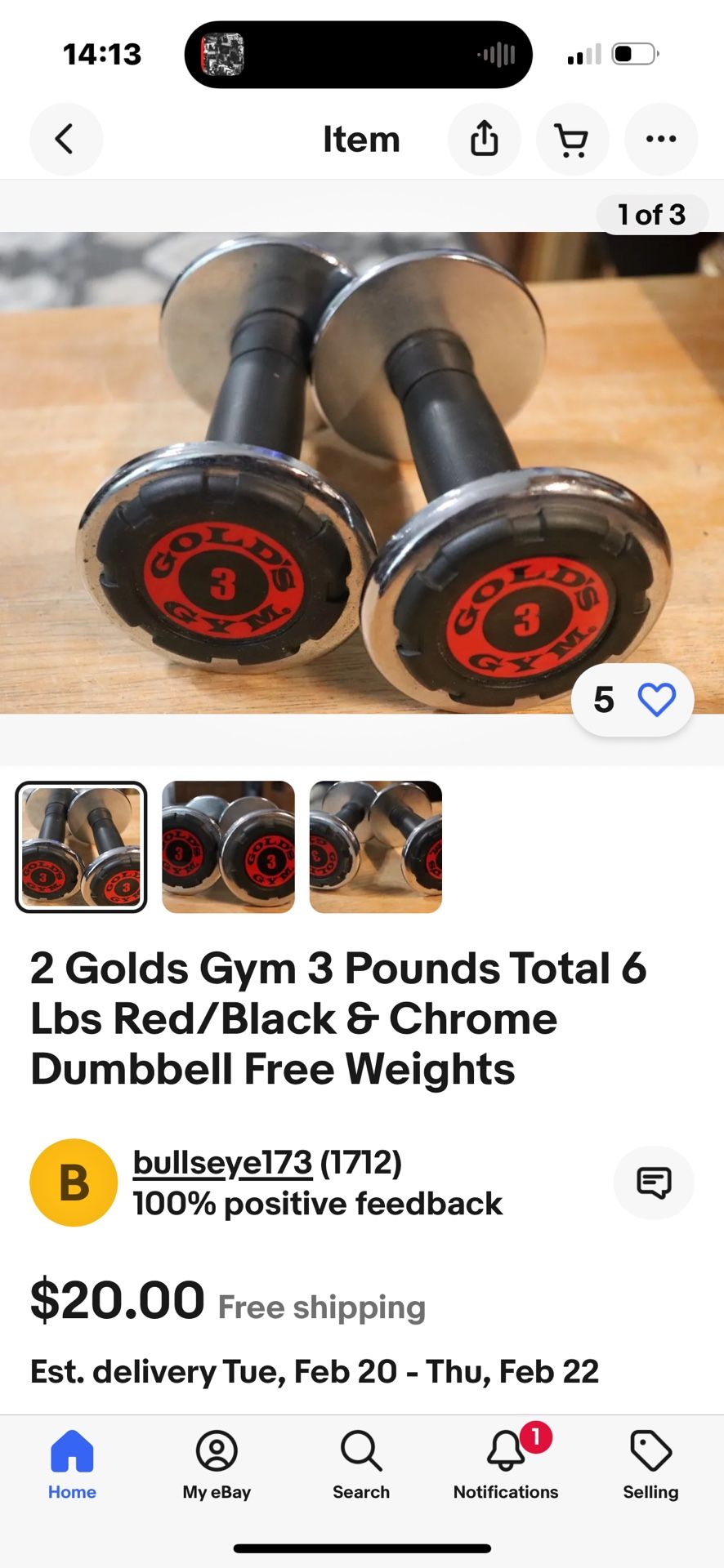Tap the '1 of 3' photo counter
The image size is (724, 1568).
(651, 215)
